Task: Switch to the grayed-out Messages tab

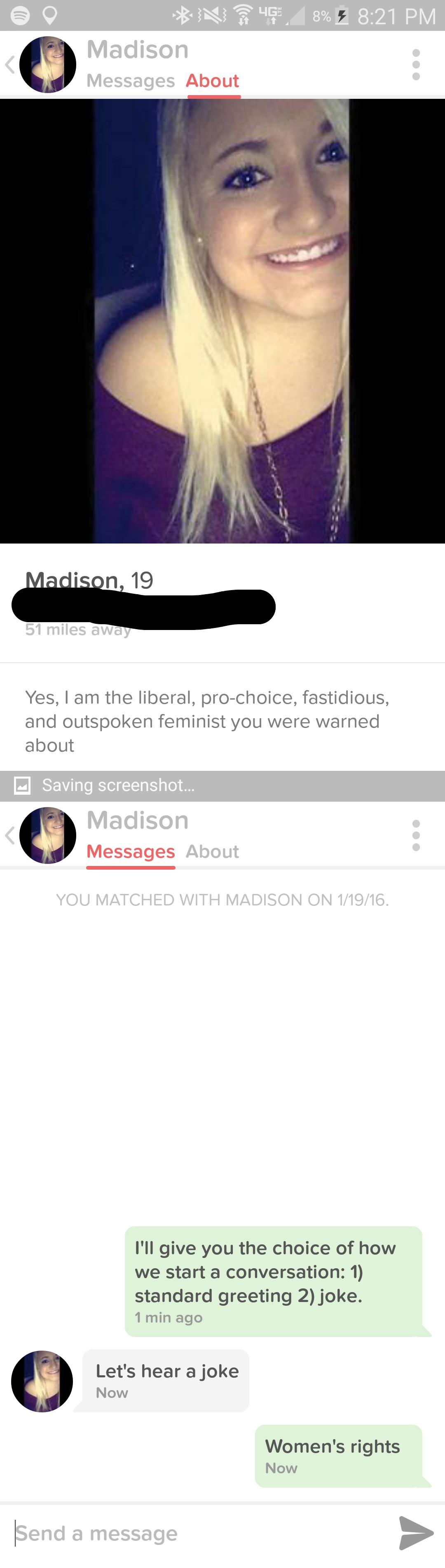Action: pyautogui.click(x=130, y=80)
